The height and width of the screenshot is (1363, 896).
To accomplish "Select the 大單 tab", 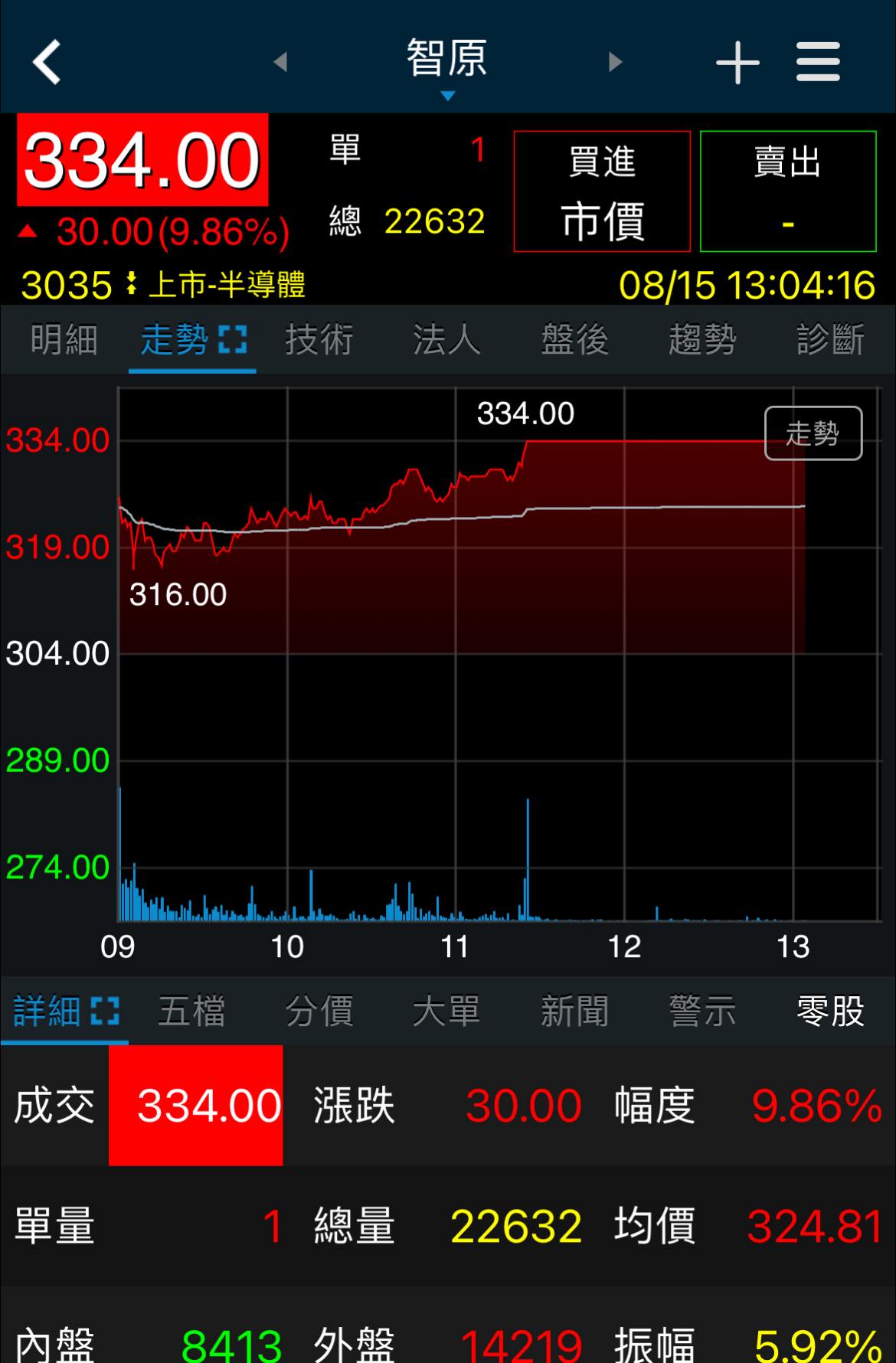I will pos(446,1011).
